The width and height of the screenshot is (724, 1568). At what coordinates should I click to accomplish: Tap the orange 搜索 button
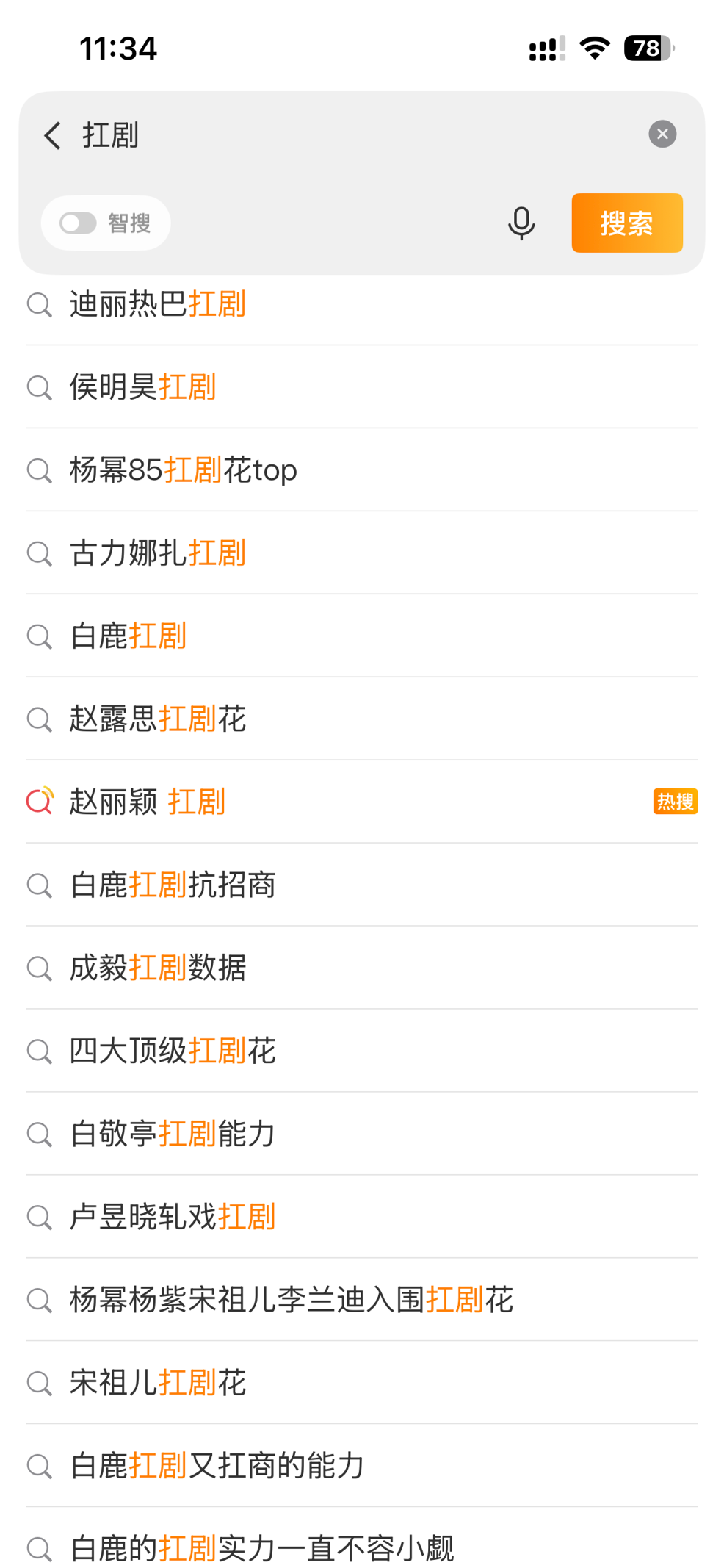click(626, 223)
